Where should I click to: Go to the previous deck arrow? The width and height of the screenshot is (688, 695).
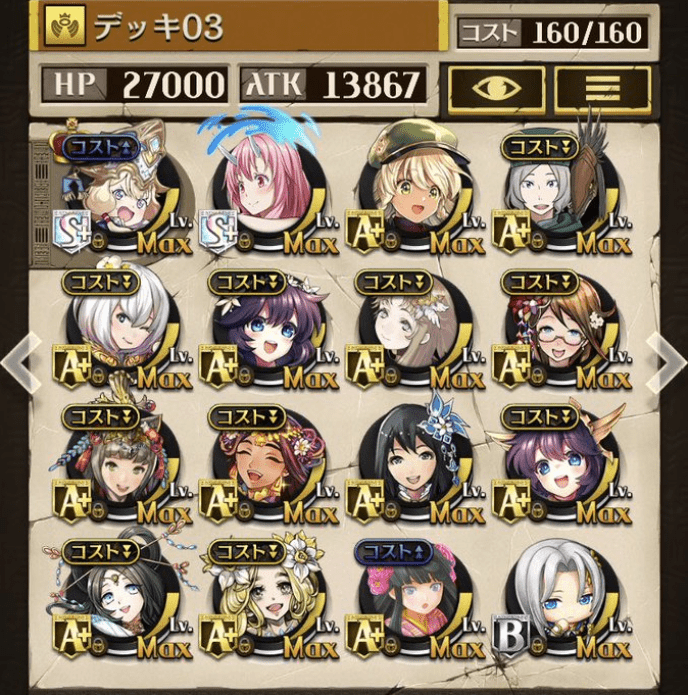[x=20, y=363]
